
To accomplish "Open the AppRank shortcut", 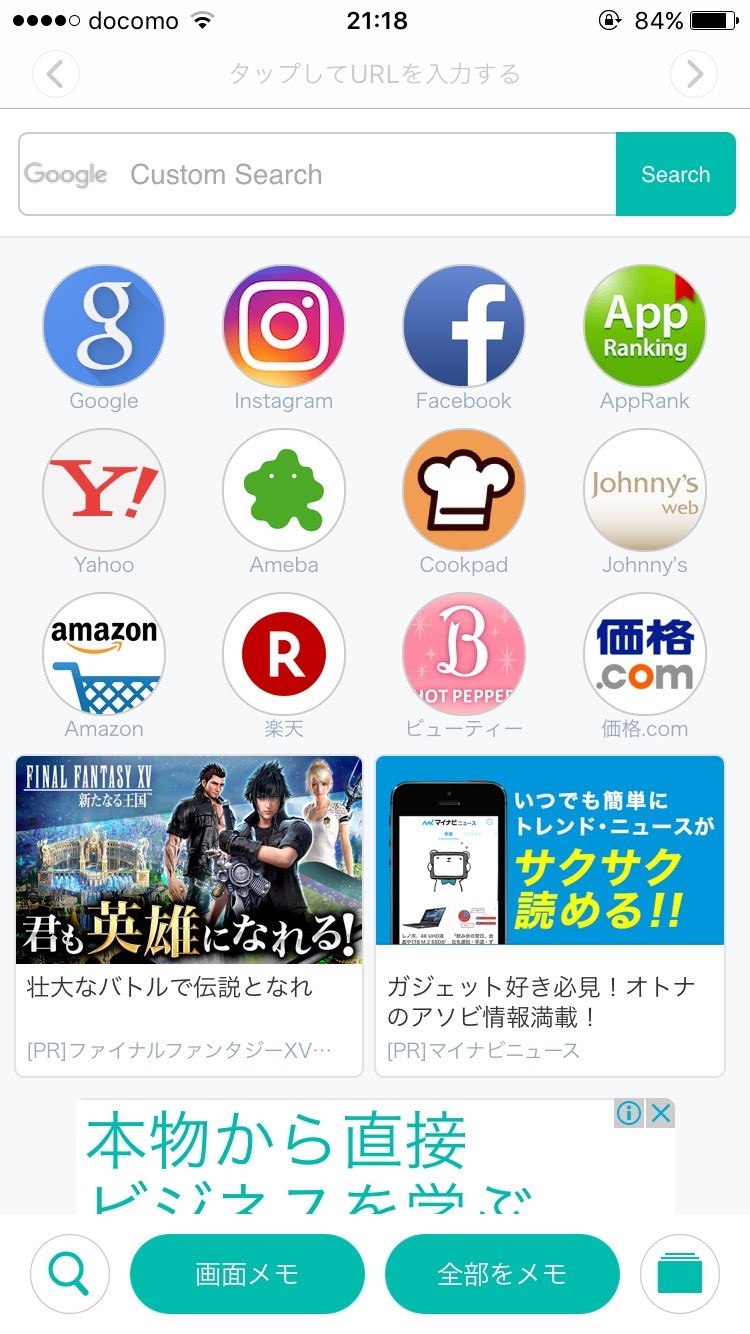I will coord(645,326).
